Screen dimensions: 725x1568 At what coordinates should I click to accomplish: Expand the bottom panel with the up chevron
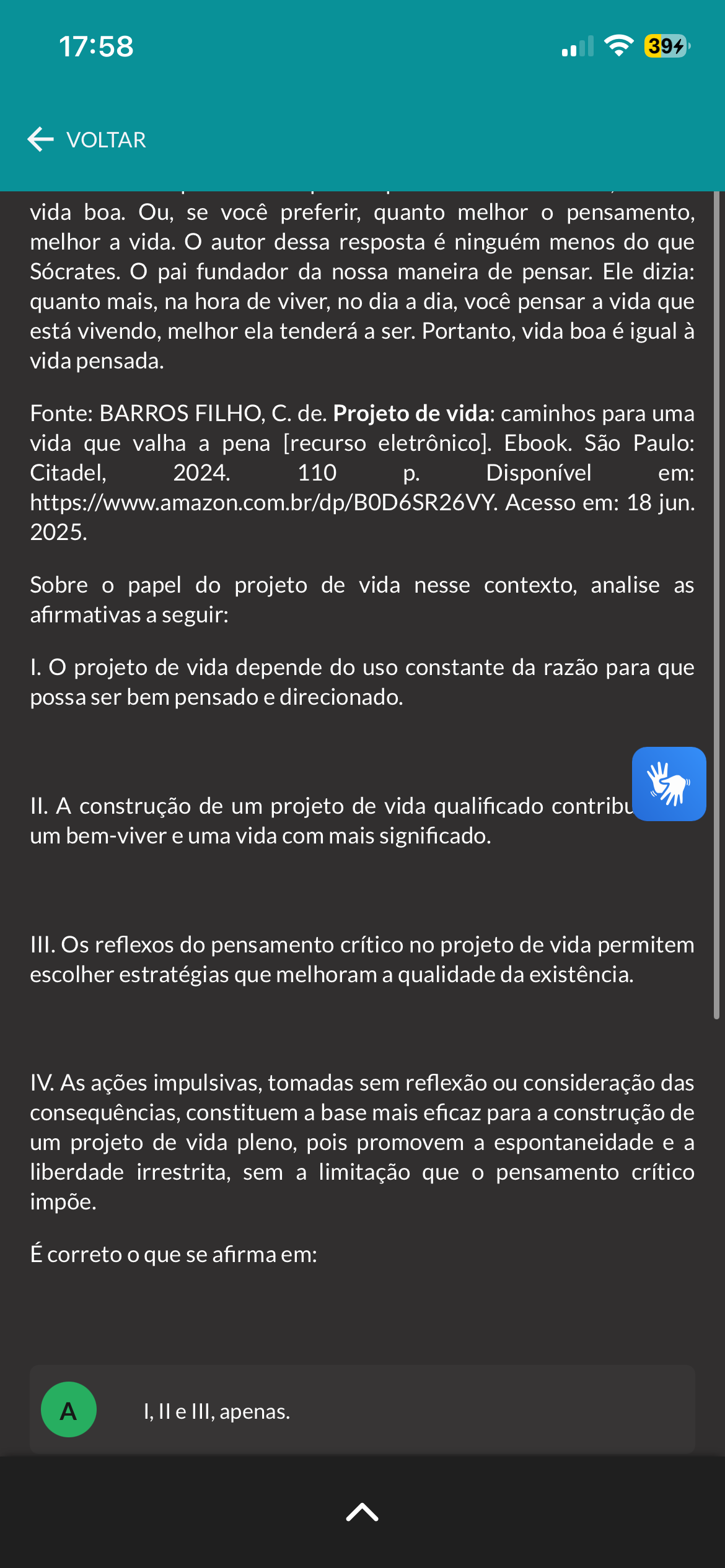pyautogui.click(x=362, y=1512)
